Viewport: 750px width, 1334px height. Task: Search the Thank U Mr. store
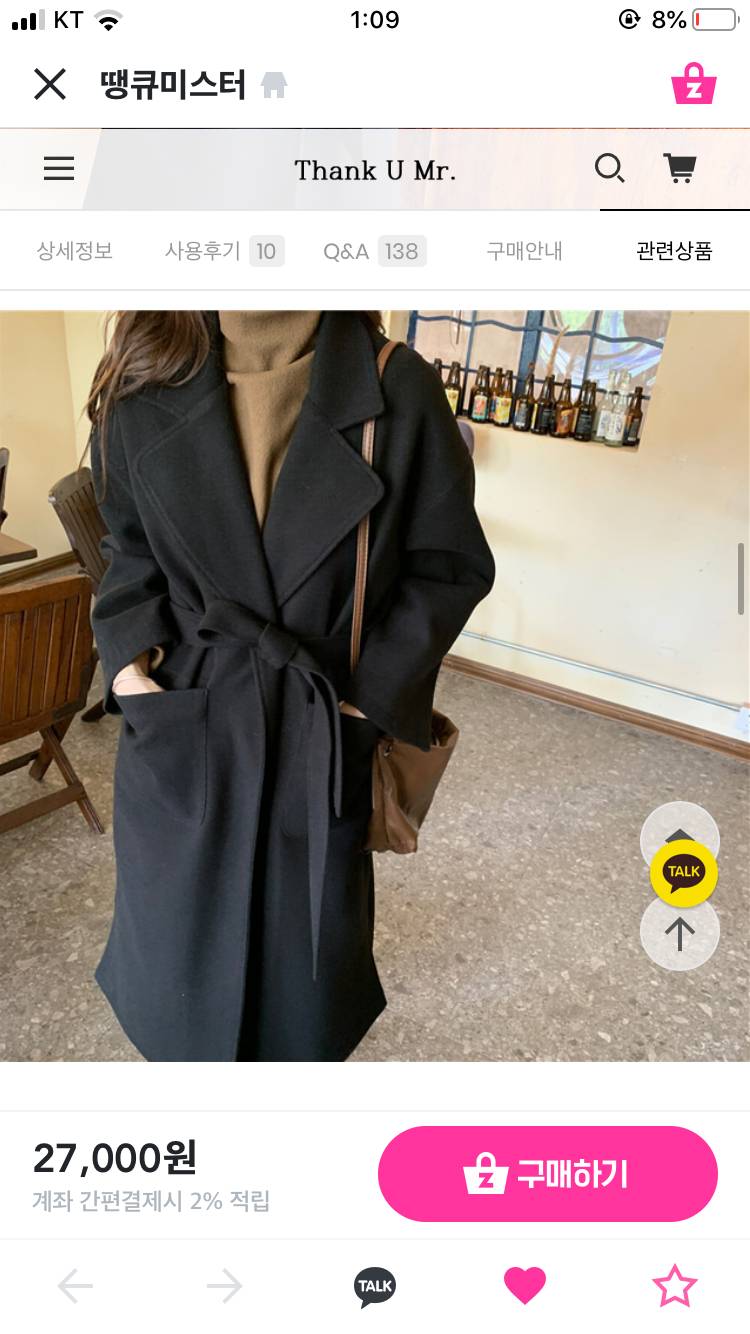pyautogui.click(x=609, y=169)
